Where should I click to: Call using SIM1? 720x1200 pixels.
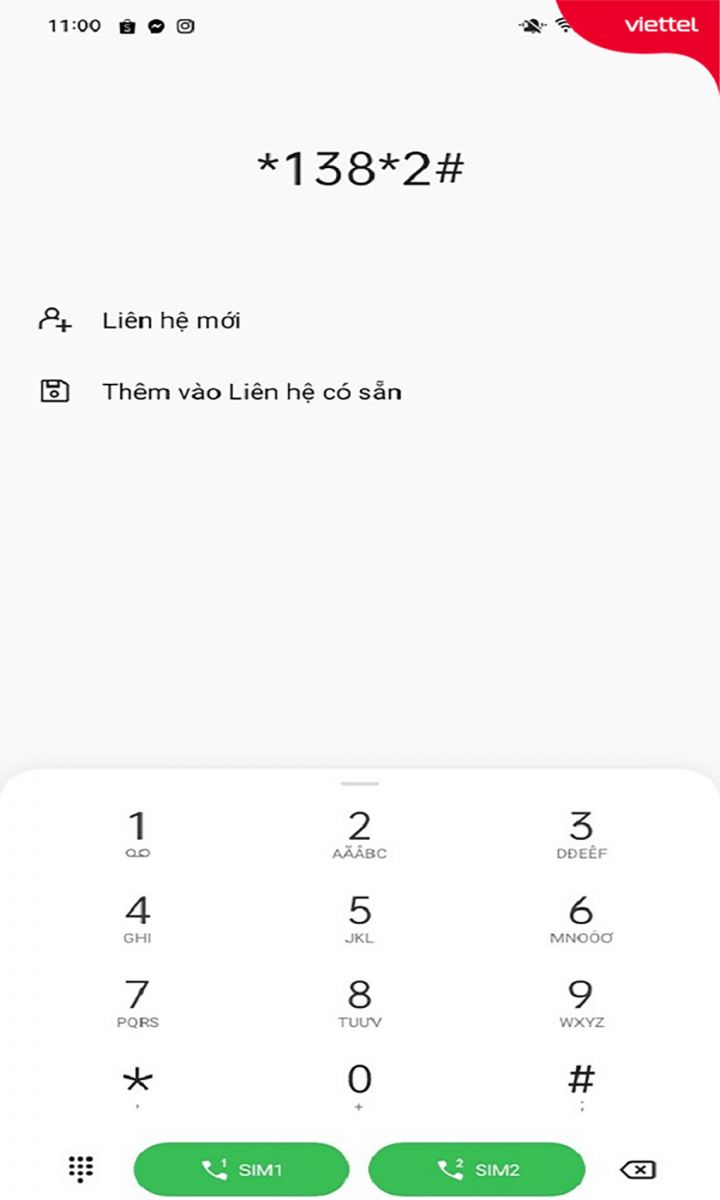click(241, 1169)
